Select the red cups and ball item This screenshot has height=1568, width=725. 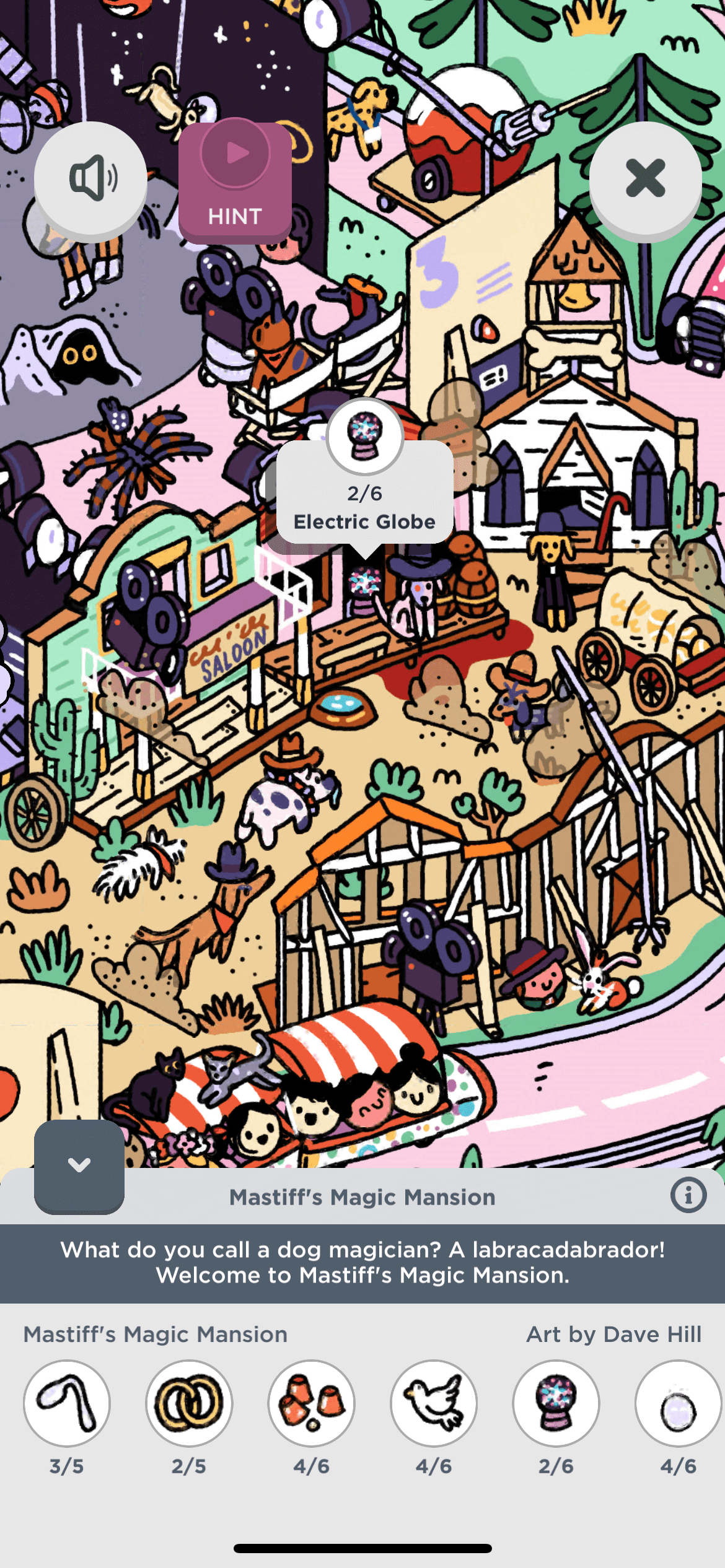coord(311,1403)
